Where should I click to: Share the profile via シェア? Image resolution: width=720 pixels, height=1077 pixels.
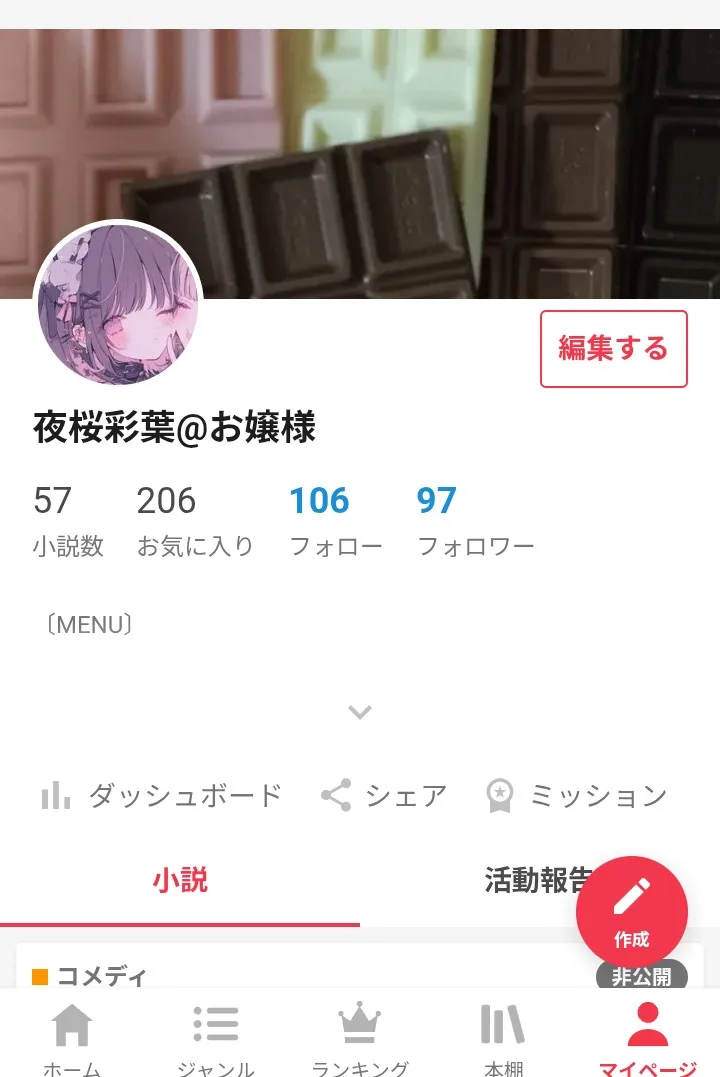tap(384, 796)
